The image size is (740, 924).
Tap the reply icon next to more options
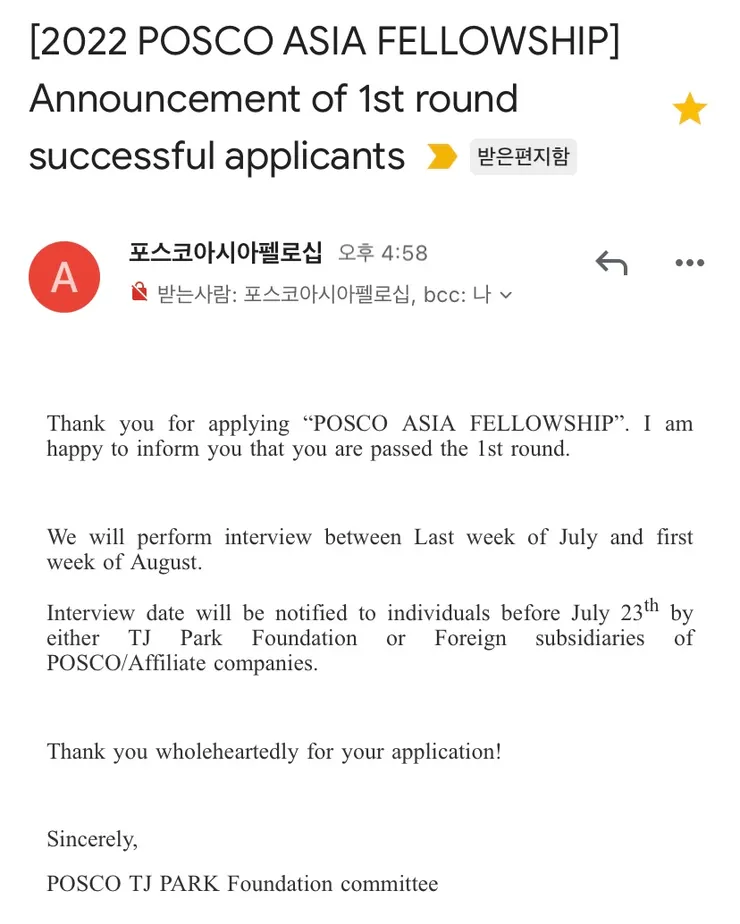pyautogui.click(x=611, y=262)
